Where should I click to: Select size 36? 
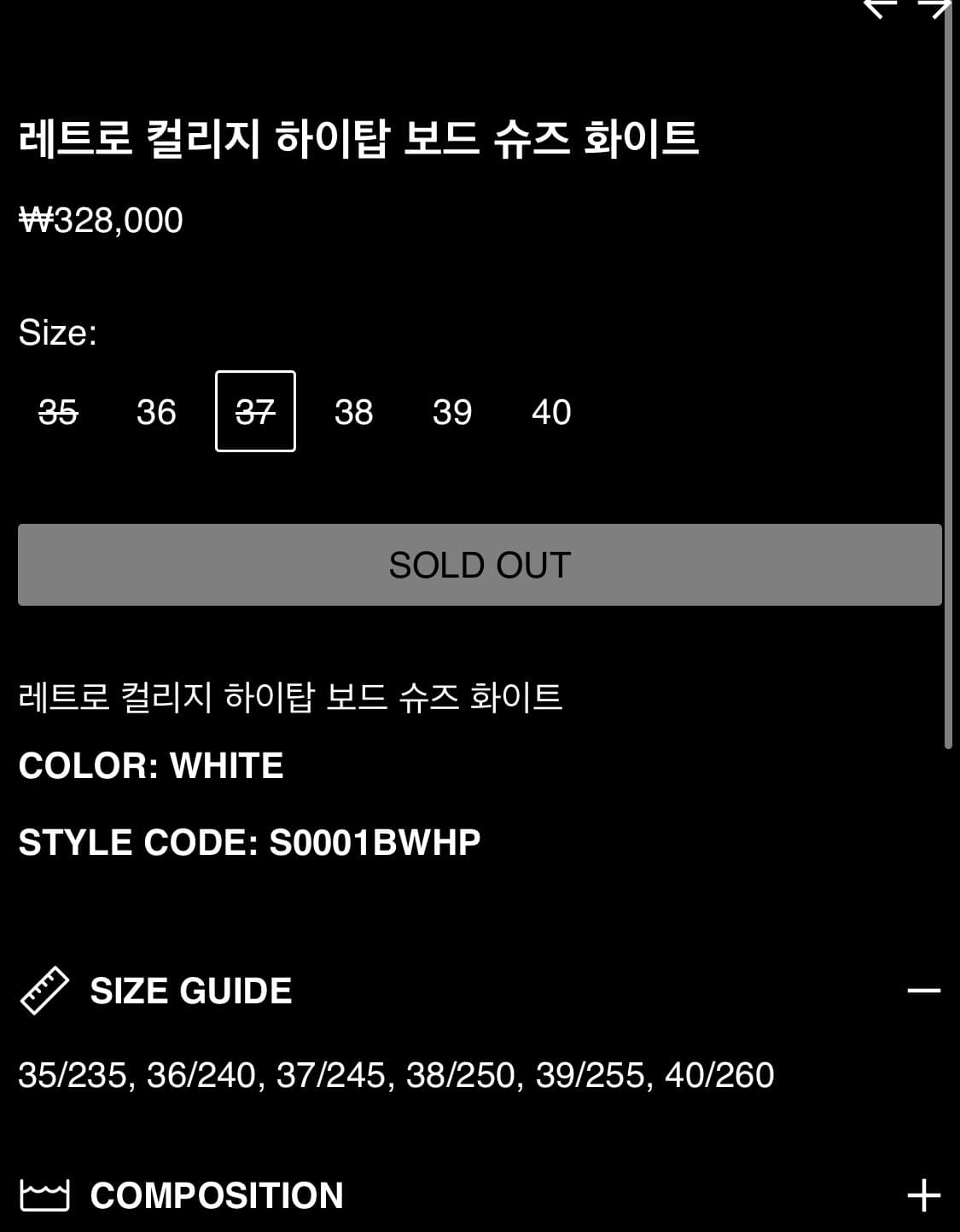(157, 412)
